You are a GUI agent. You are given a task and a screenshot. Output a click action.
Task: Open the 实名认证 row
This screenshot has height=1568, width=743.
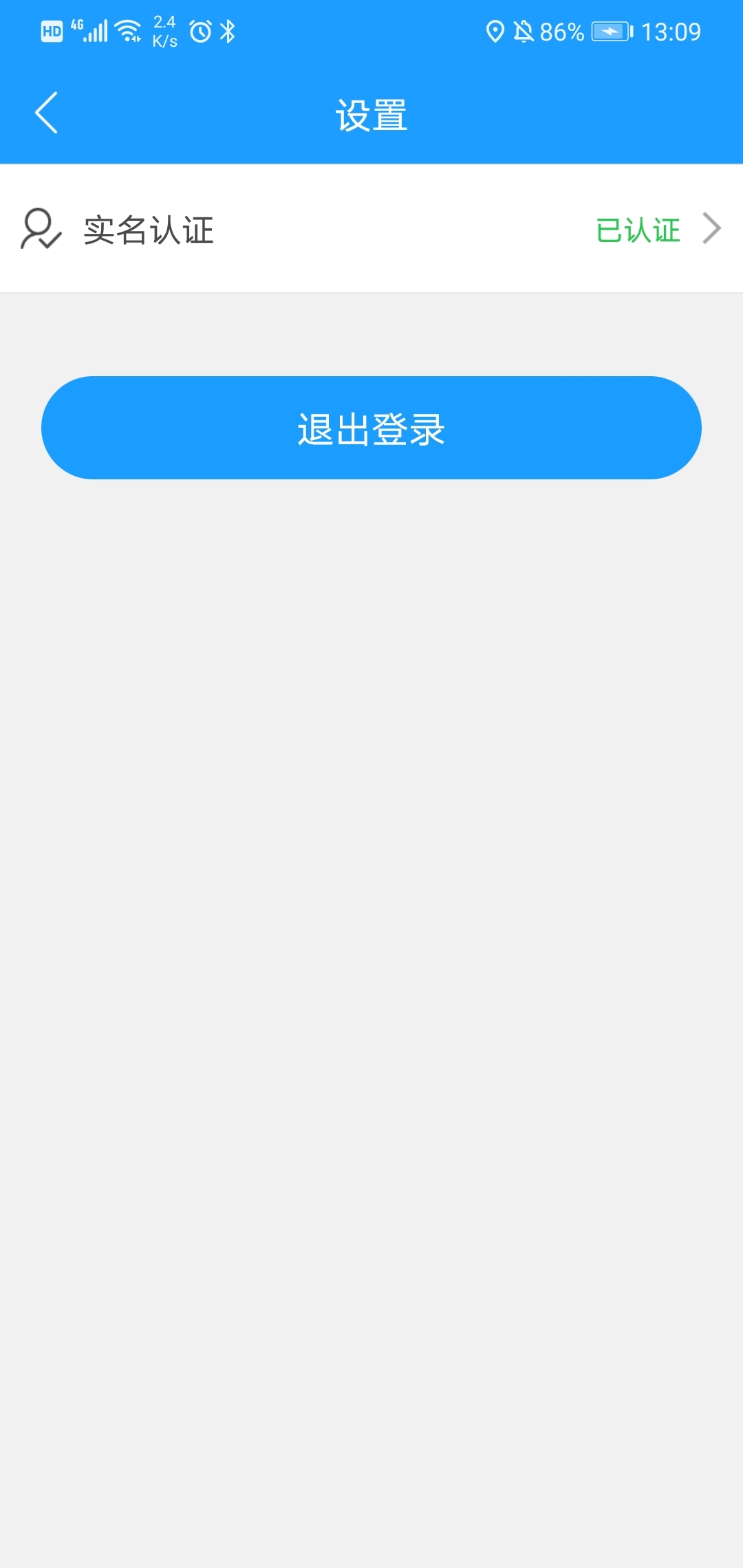(371, 229)
